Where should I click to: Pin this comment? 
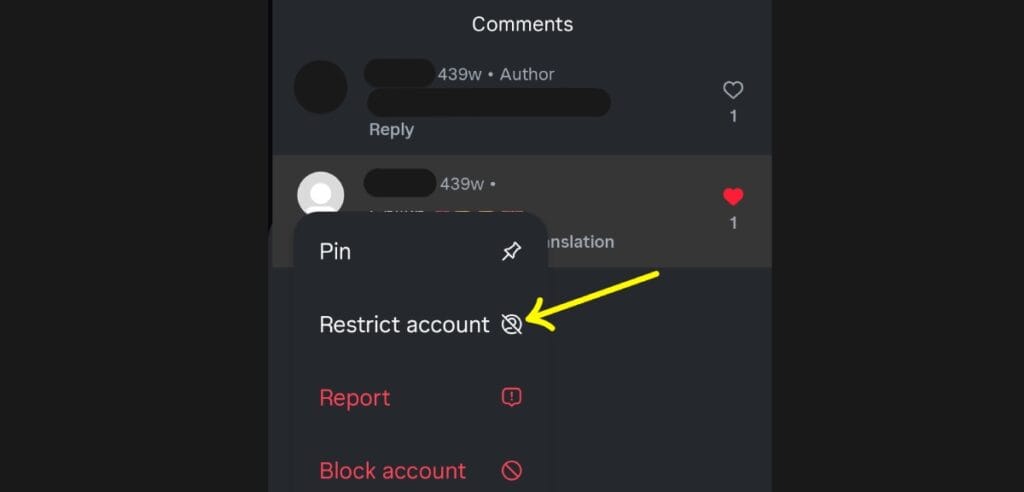tap(419, 252)
